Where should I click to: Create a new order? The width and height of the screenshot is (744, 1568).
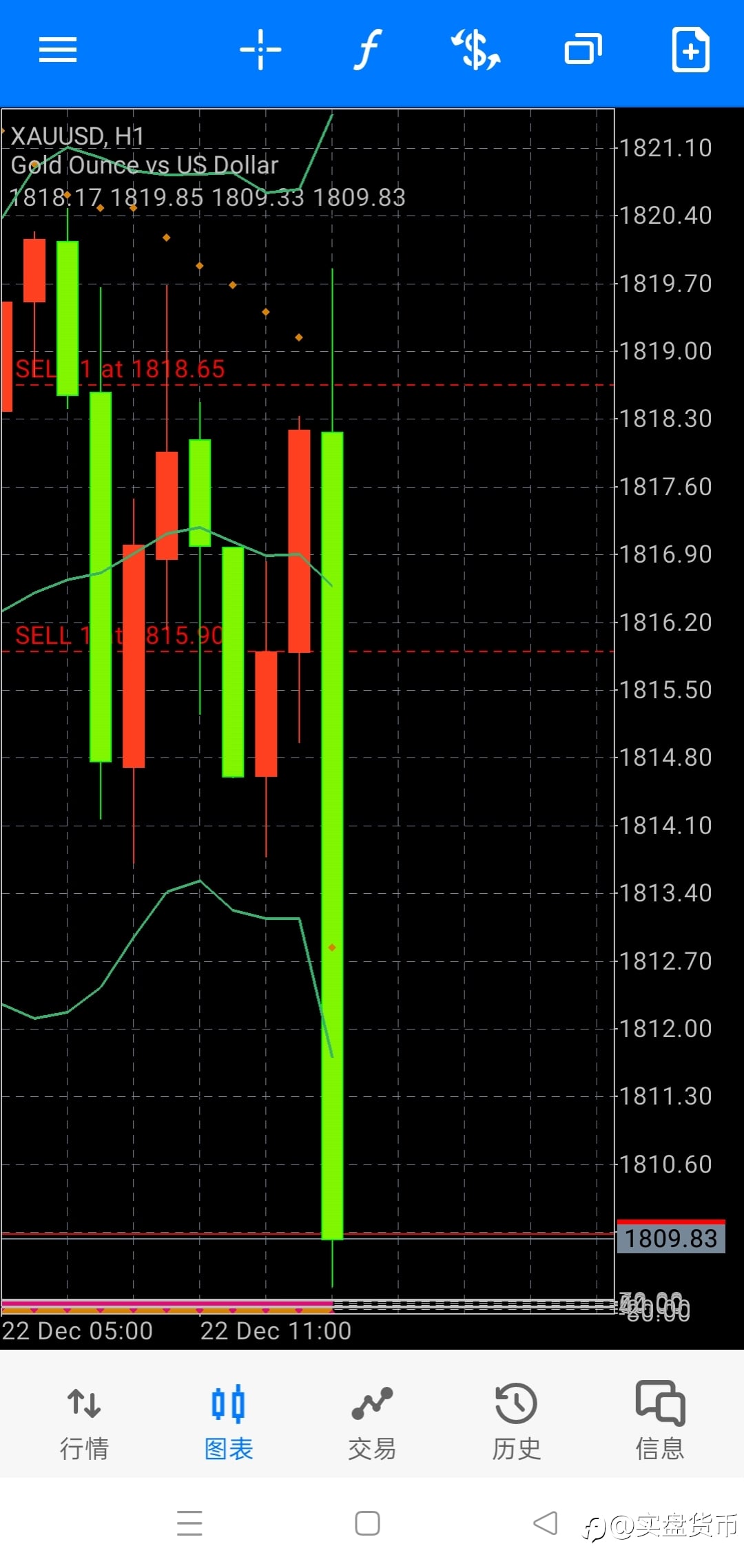[x=691, y=50]
